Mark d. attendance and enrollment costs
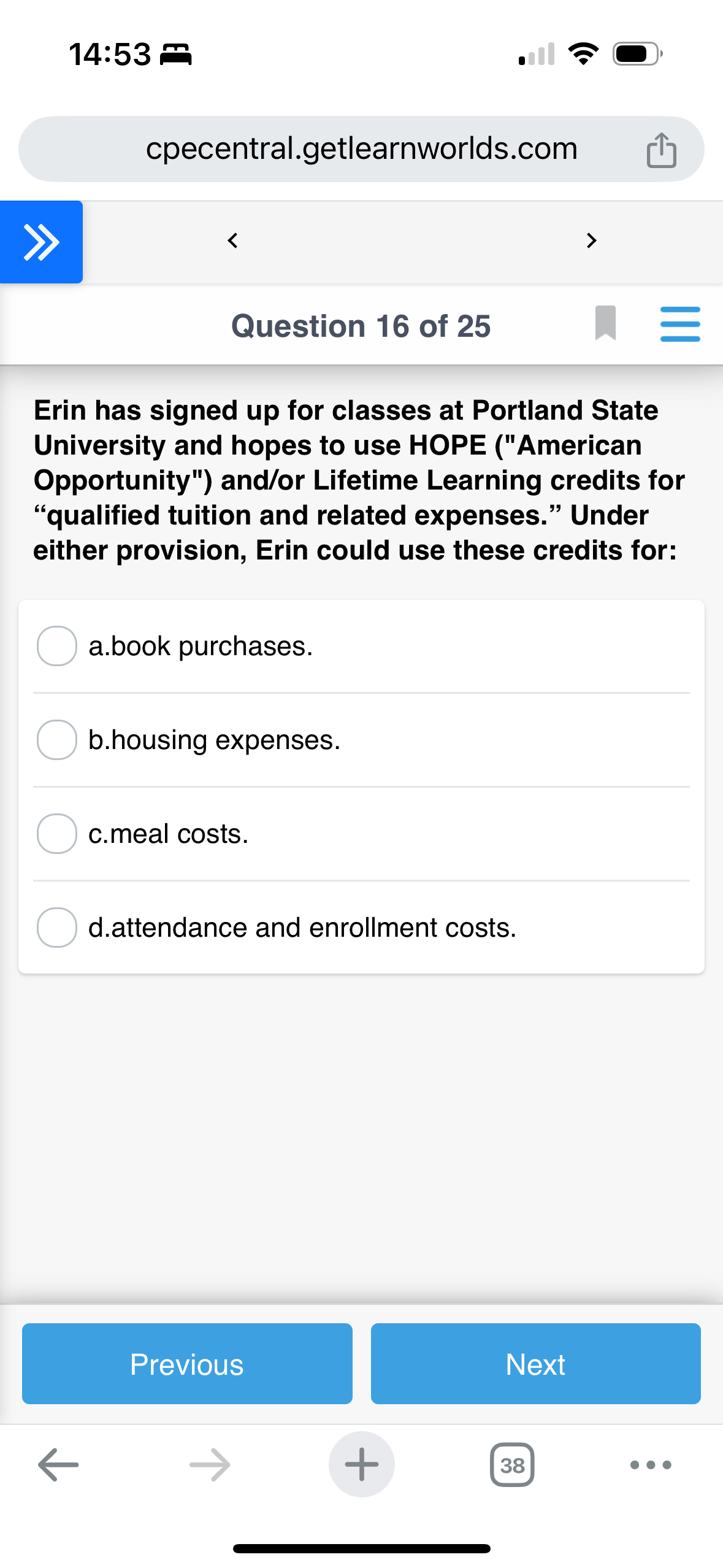 pyautogui.click(x=57, y=928)
